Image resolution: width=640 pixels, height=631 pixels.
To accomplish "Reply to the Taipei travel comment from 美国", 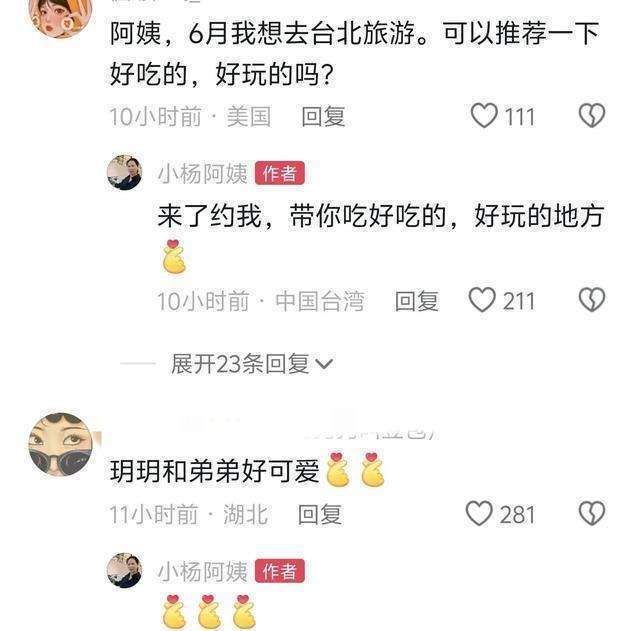I will click(x=323, y=116).
